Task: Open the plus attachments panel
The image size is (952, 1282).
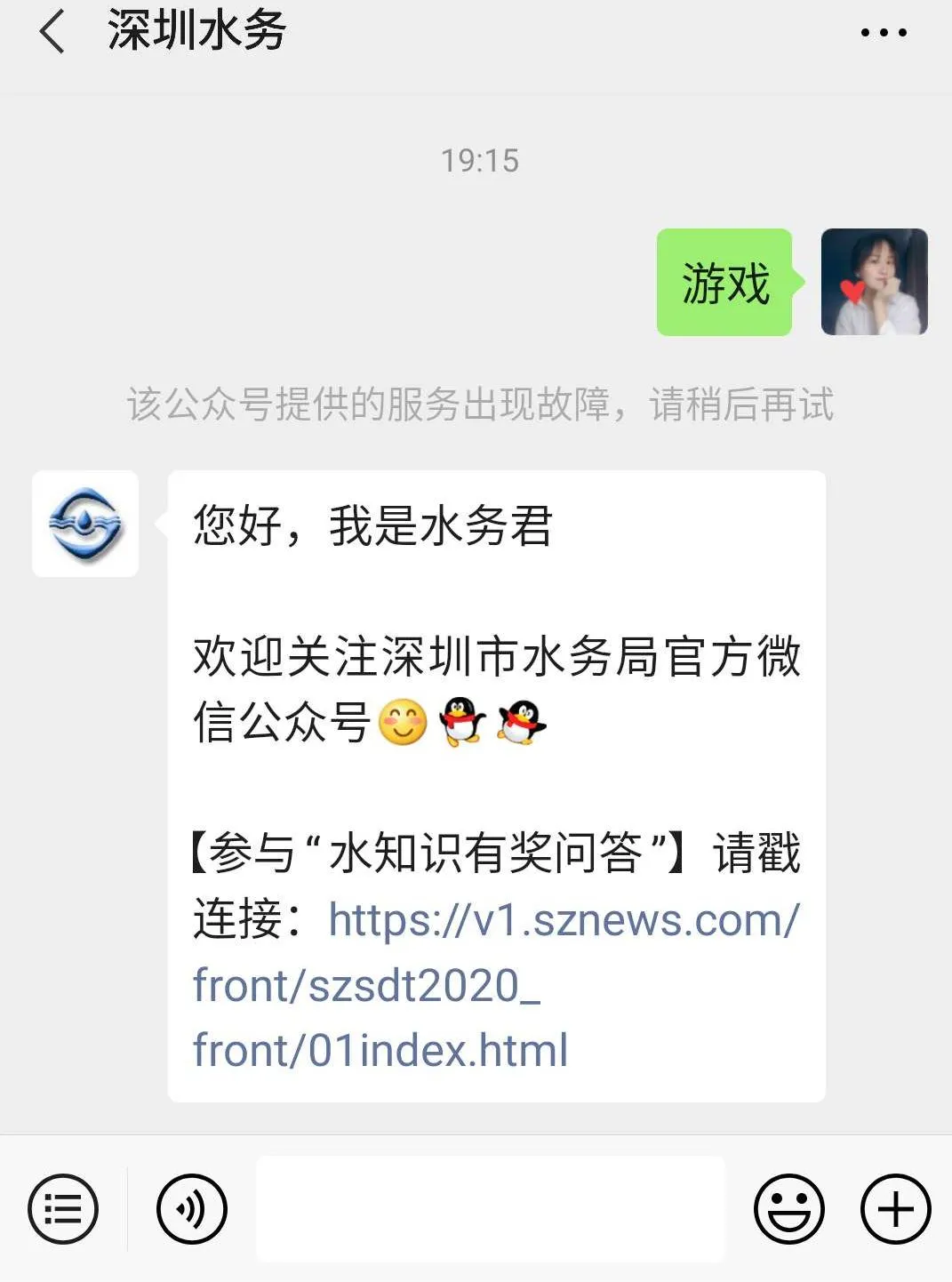Action: tap(895, 1209)
